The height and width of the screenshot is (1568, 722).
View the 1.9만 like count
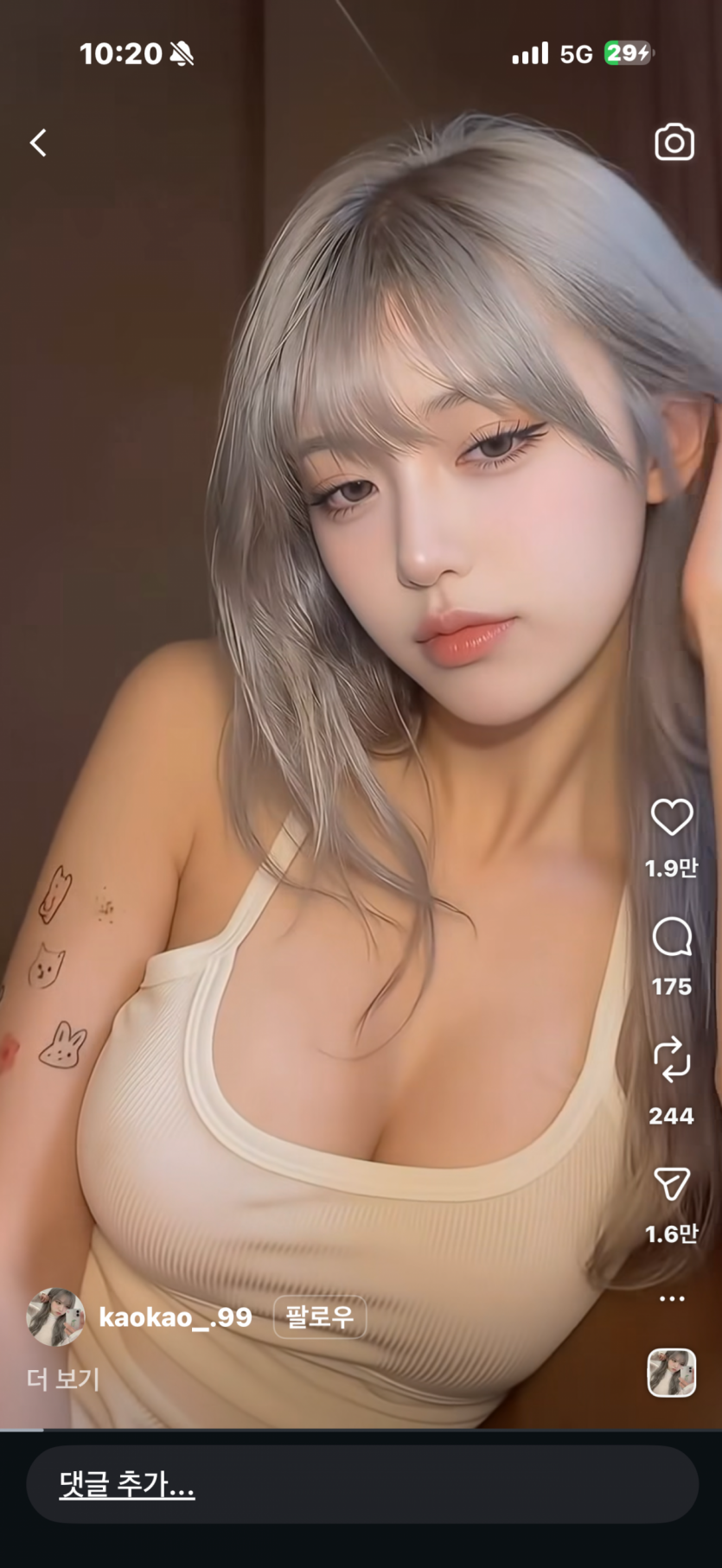click(671, 870)
